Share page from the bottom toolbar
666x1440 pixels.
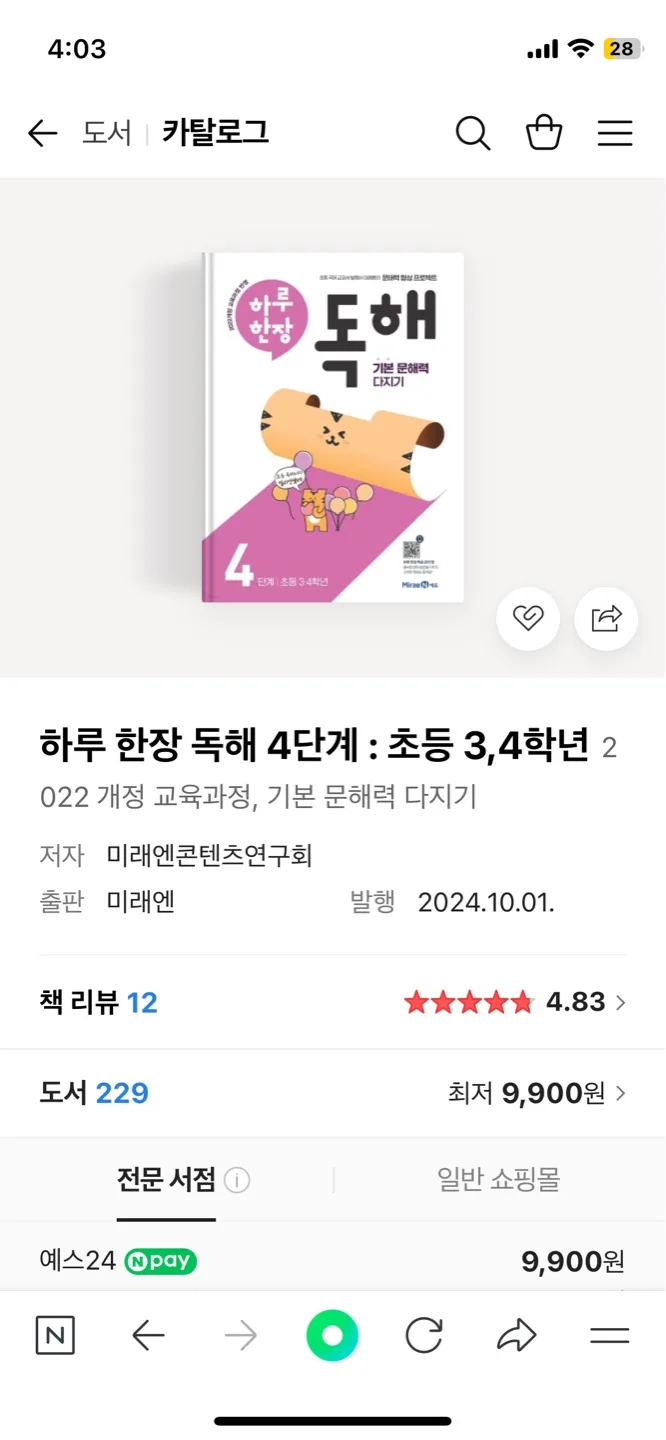[516, 1335]
